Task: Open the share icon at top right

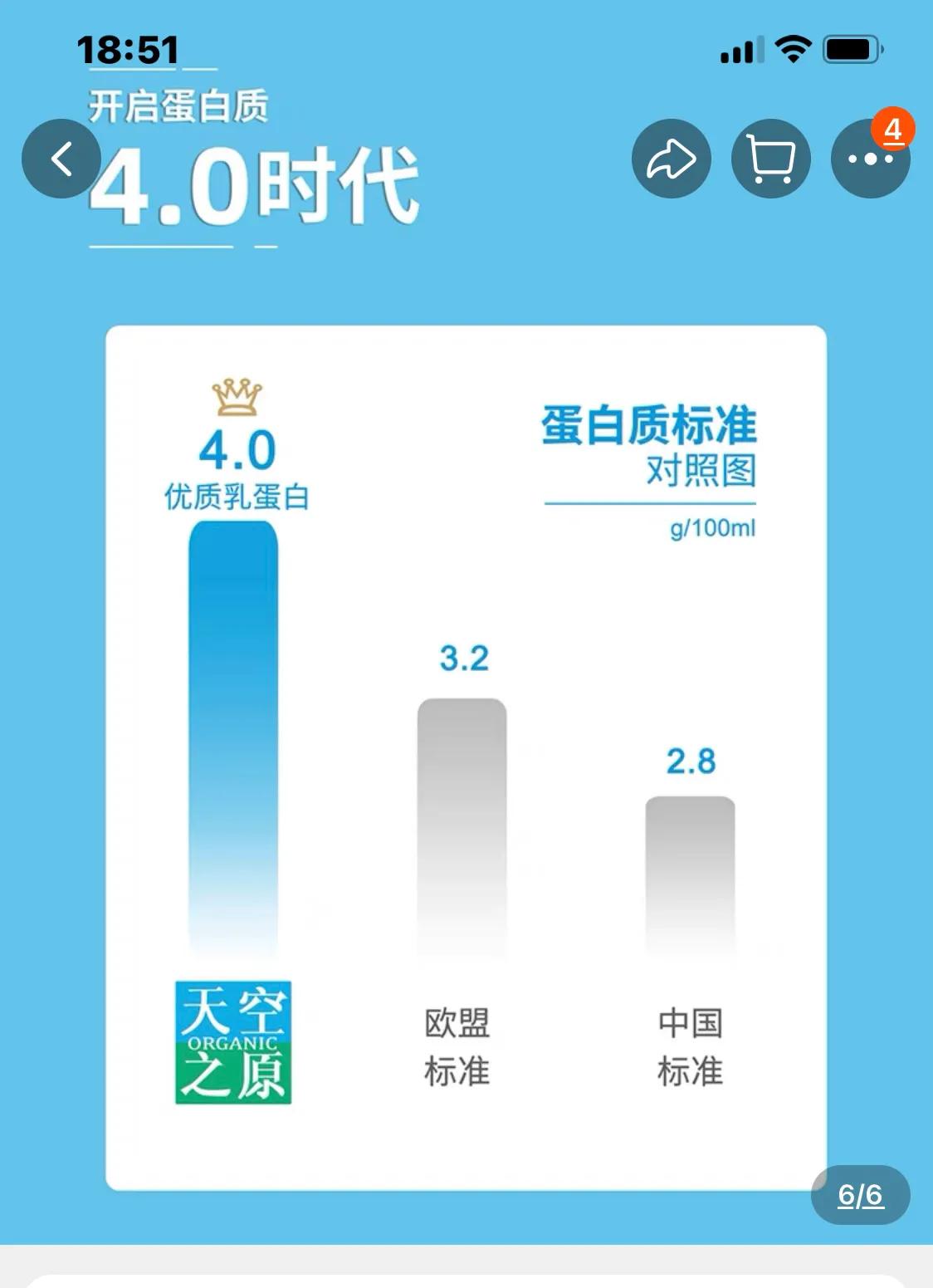Action: (672, 158)
